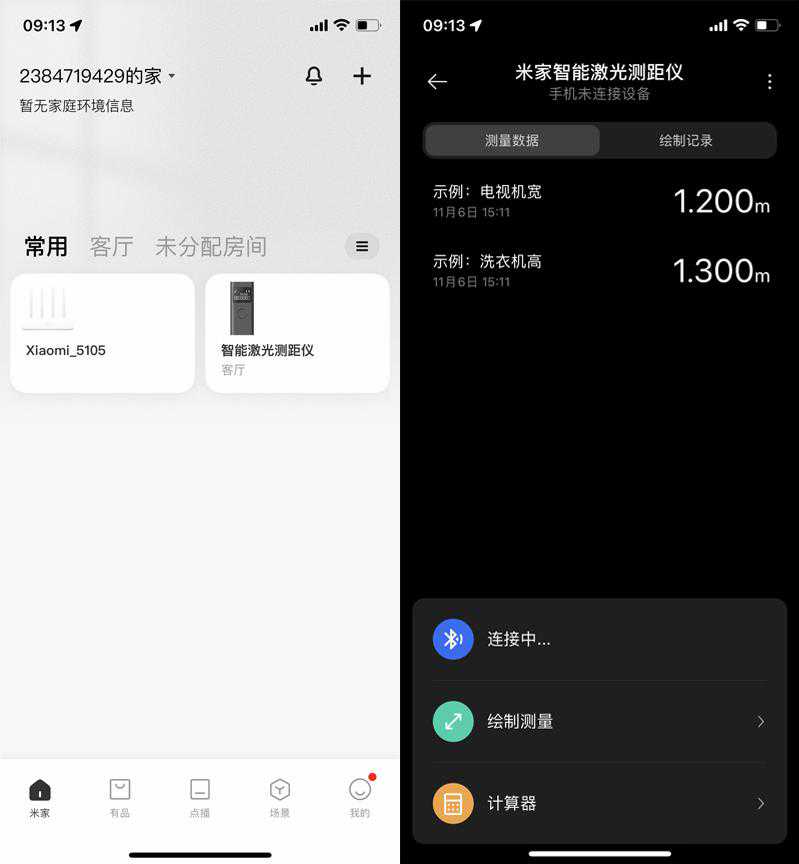The image size is (799, 864).
Task: Add a new device with plus icon
Action: pos(361,76)
